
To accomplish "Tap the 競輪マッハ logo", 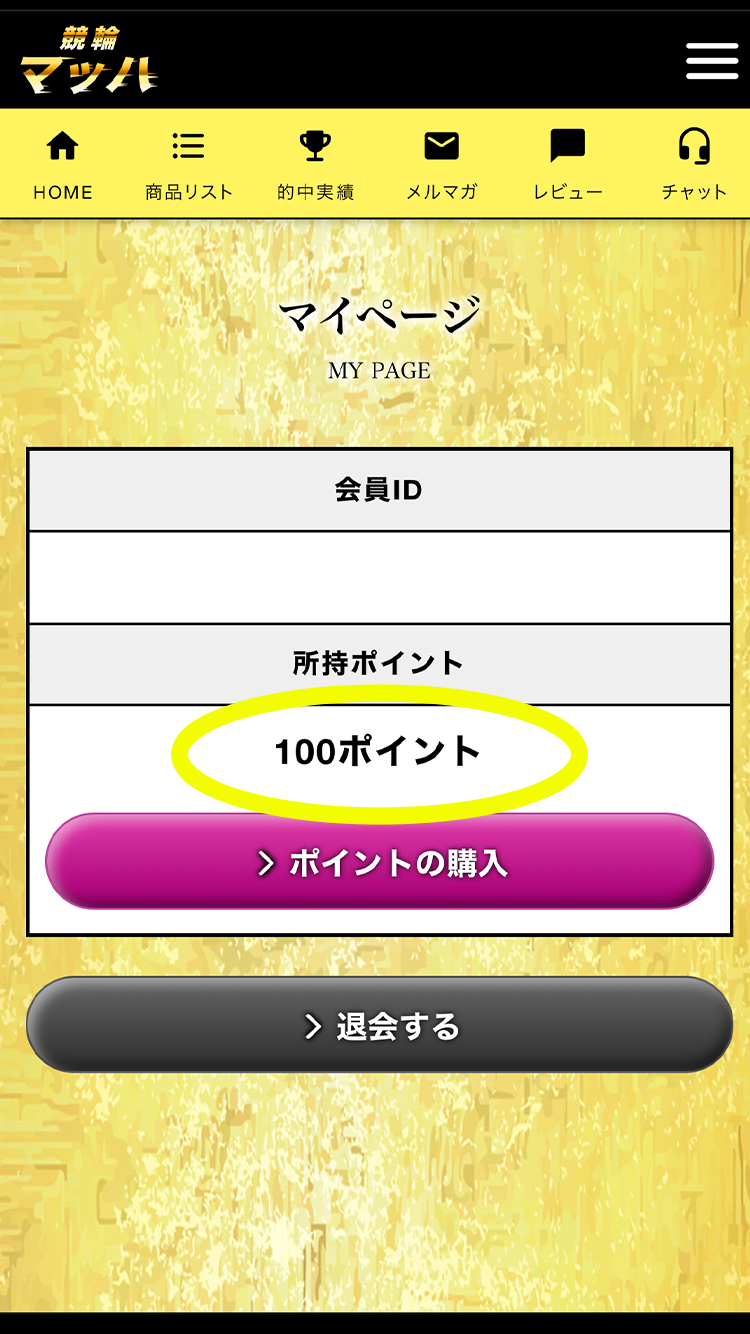I will click(89, 62).
